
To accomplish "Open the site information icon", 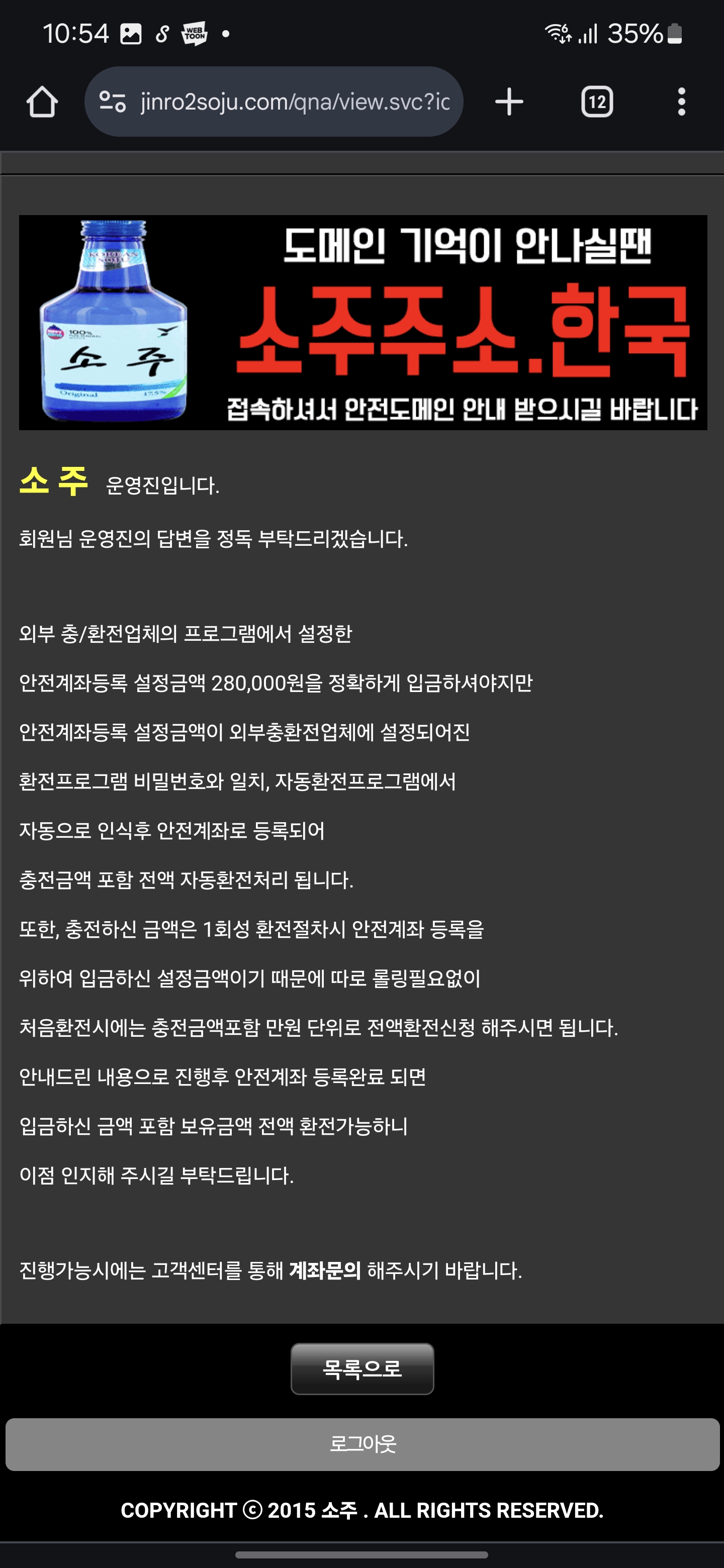I will coord(113,102).
